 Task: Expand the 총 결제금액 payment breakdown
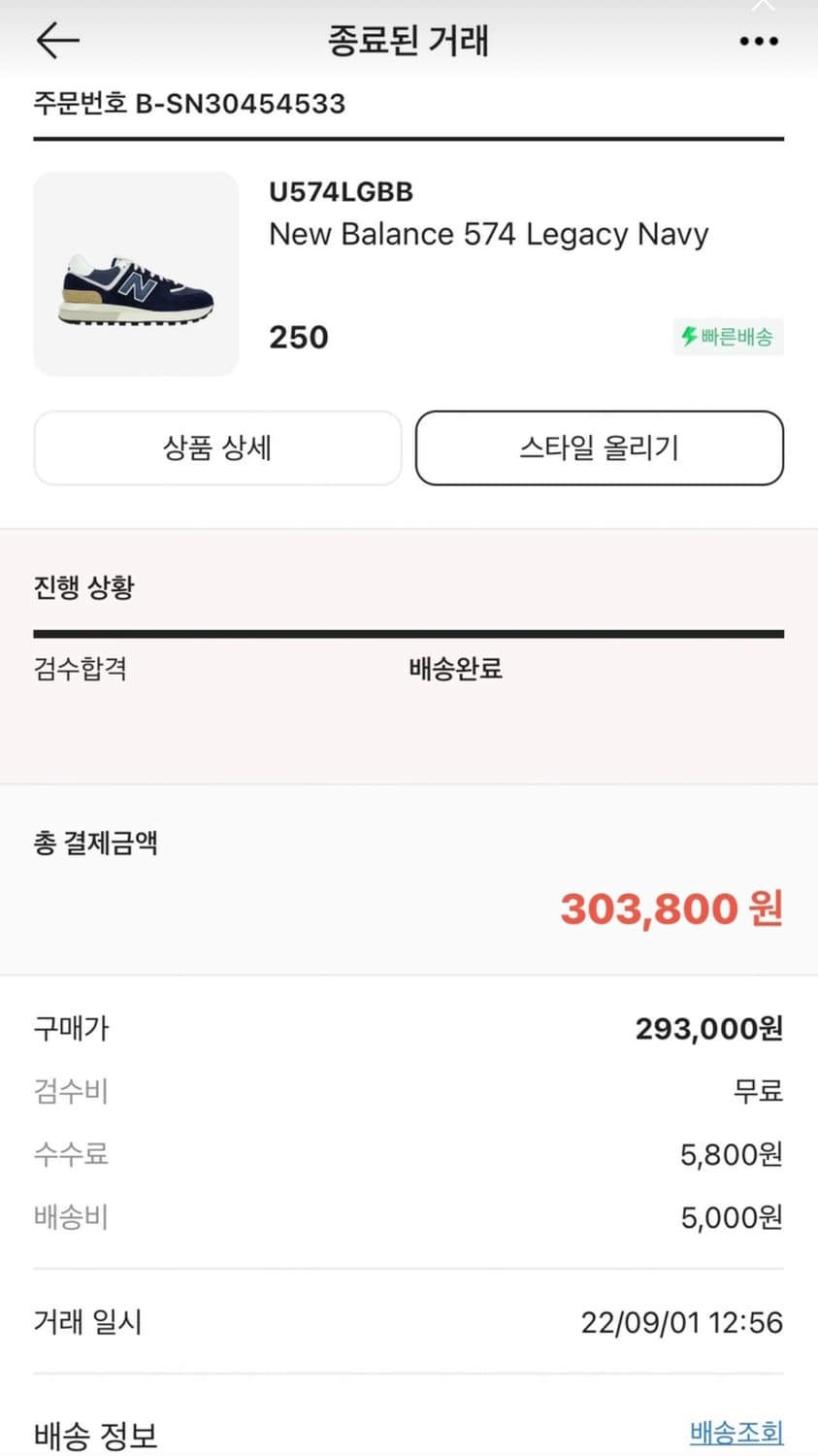[94, 843]
